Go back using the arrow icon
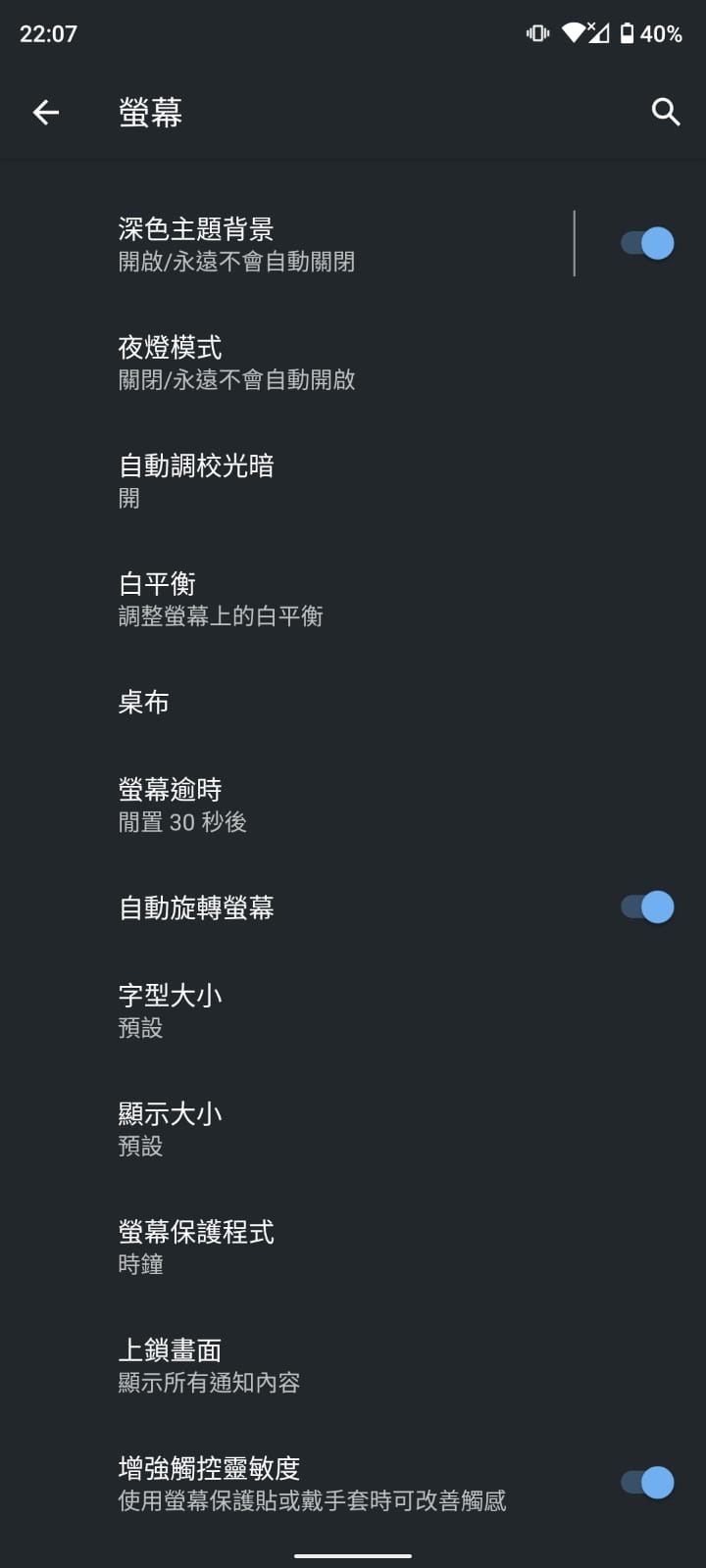 (x=46, y=113)
